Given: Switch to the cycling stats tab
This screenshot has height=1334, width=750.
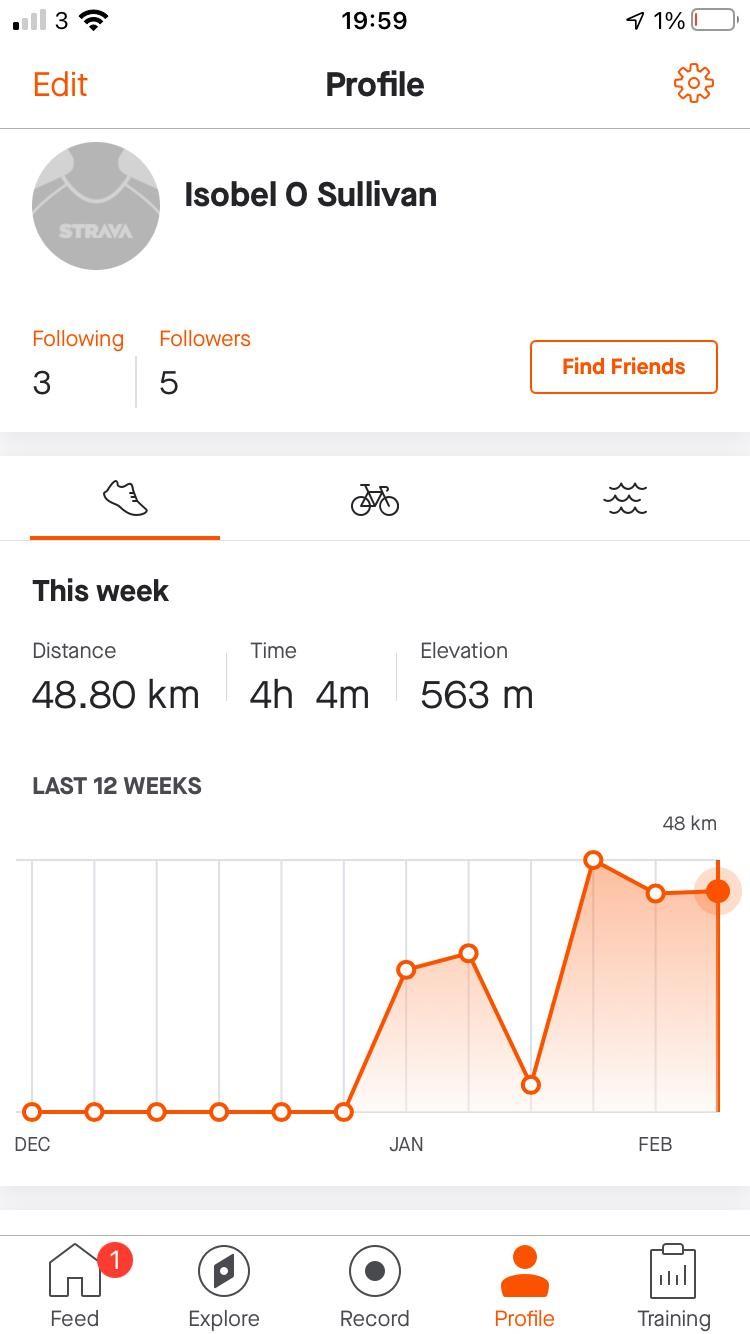Looking at the screenshot, I should [x=375, y=498].
